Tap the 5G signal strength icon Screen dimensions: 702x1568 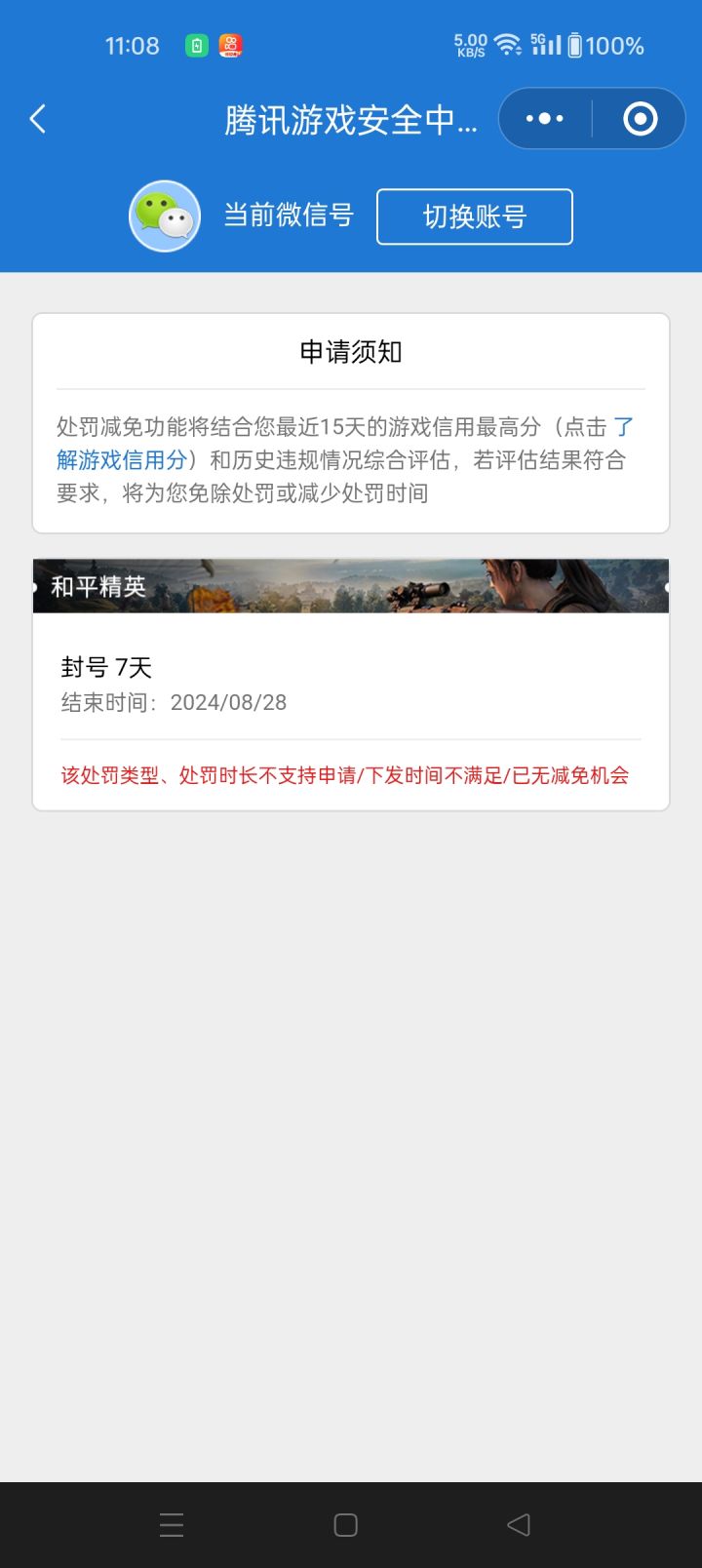point(546,45)
